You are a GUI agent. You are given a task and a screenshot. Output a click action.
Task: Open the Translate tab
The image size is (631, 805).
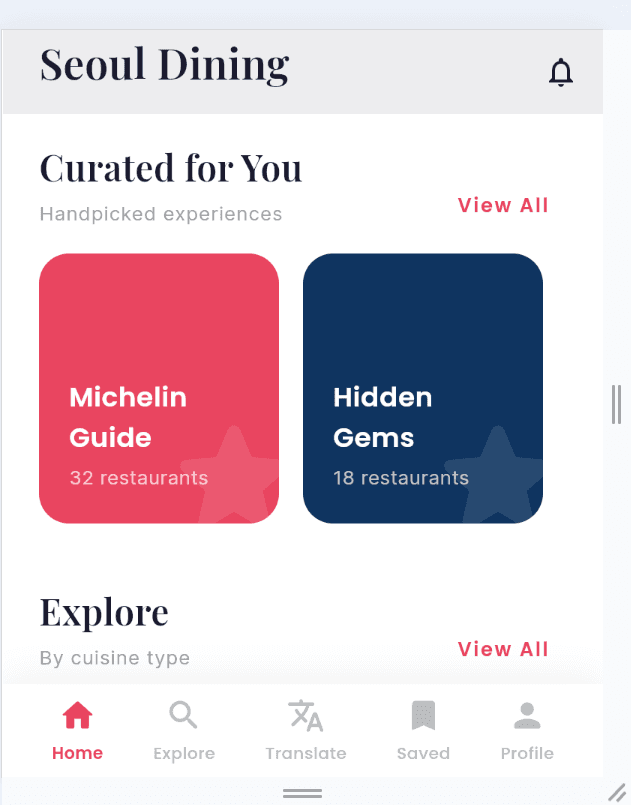[x=306, y=730]
